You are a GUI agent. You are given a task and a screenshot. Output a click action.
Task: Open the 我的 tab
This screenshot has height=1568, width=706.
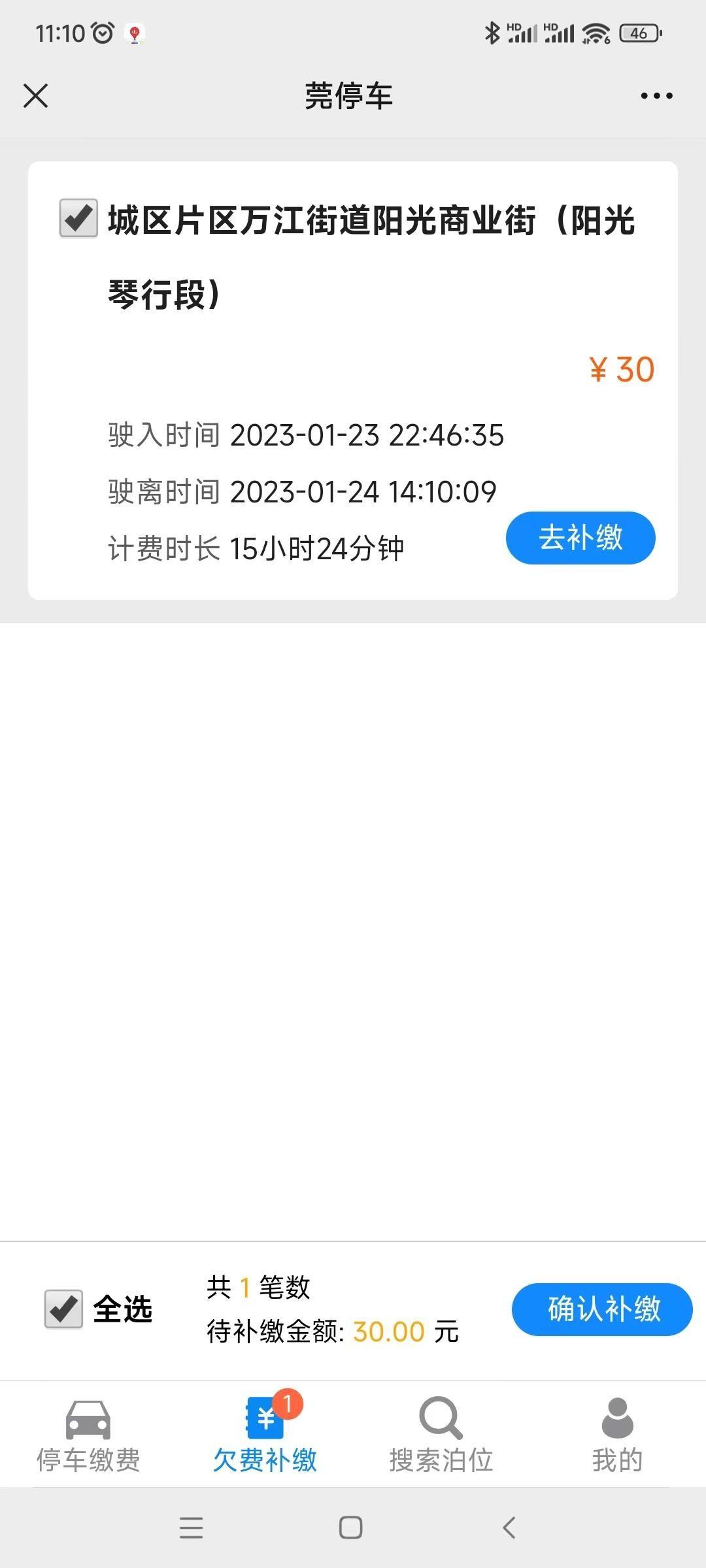[618, 1437]
